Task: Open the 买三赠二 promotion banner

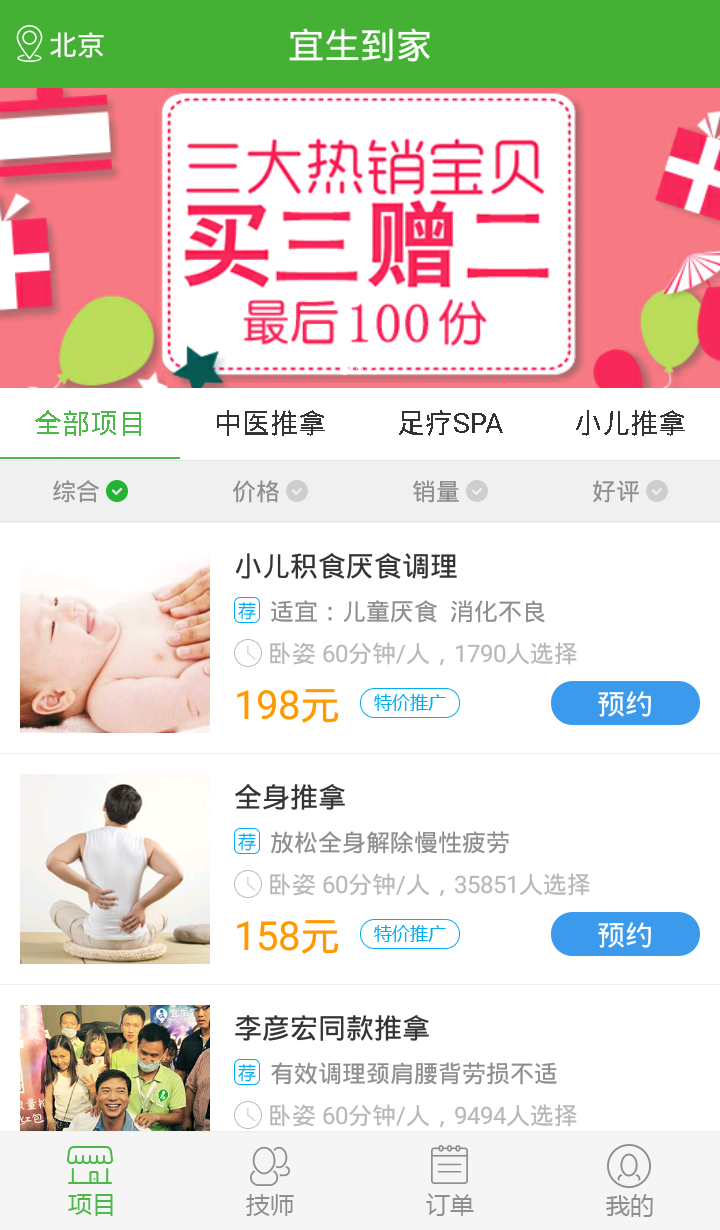Action: [x=360, y=238]
